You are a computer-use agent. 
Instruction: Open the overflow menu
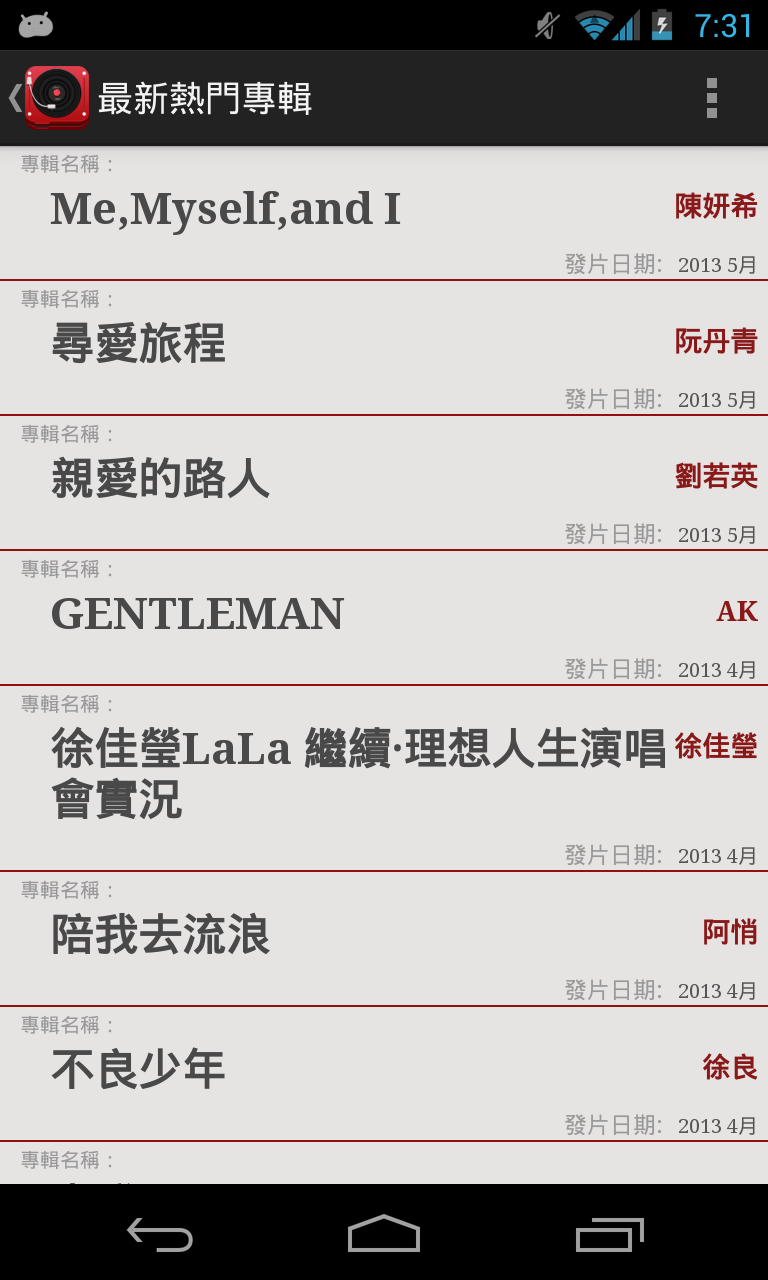[711, 98]
